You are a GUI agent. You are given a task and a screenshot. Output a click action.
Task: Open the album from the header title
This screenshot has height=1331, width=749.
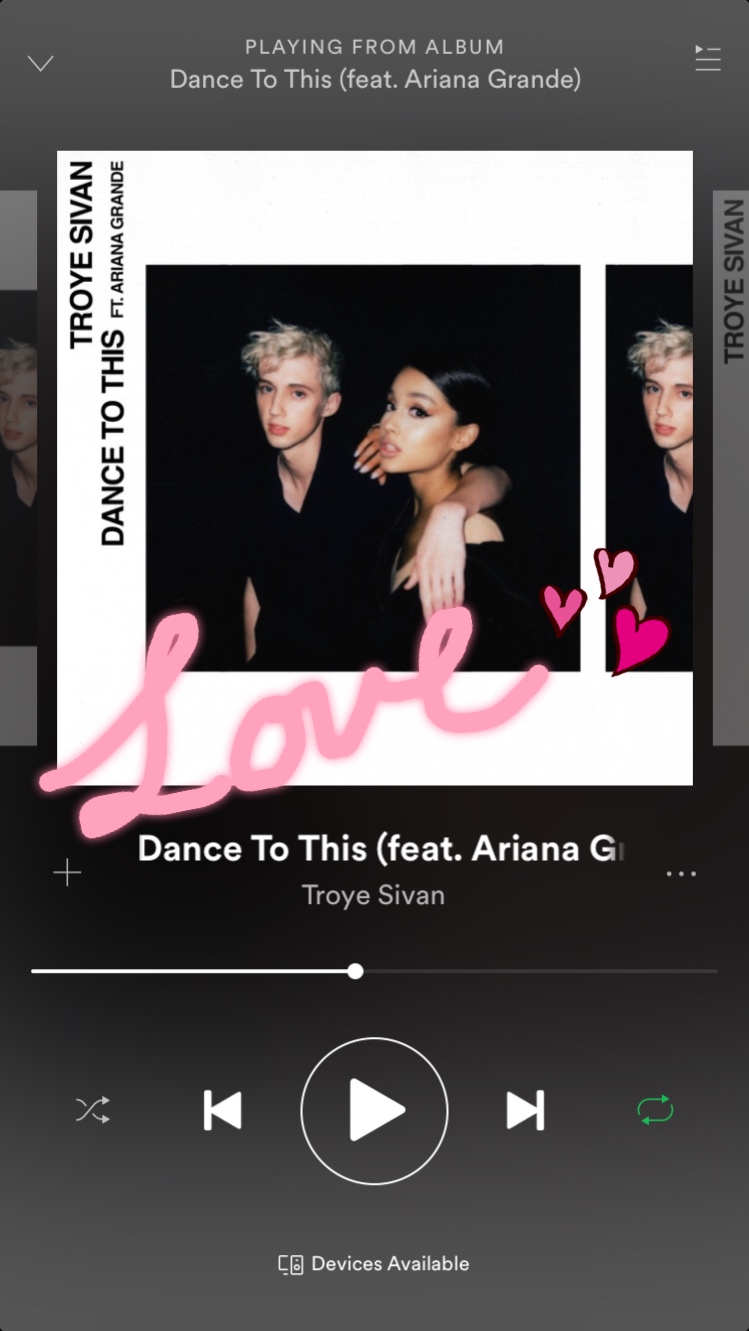pos(375,79)
